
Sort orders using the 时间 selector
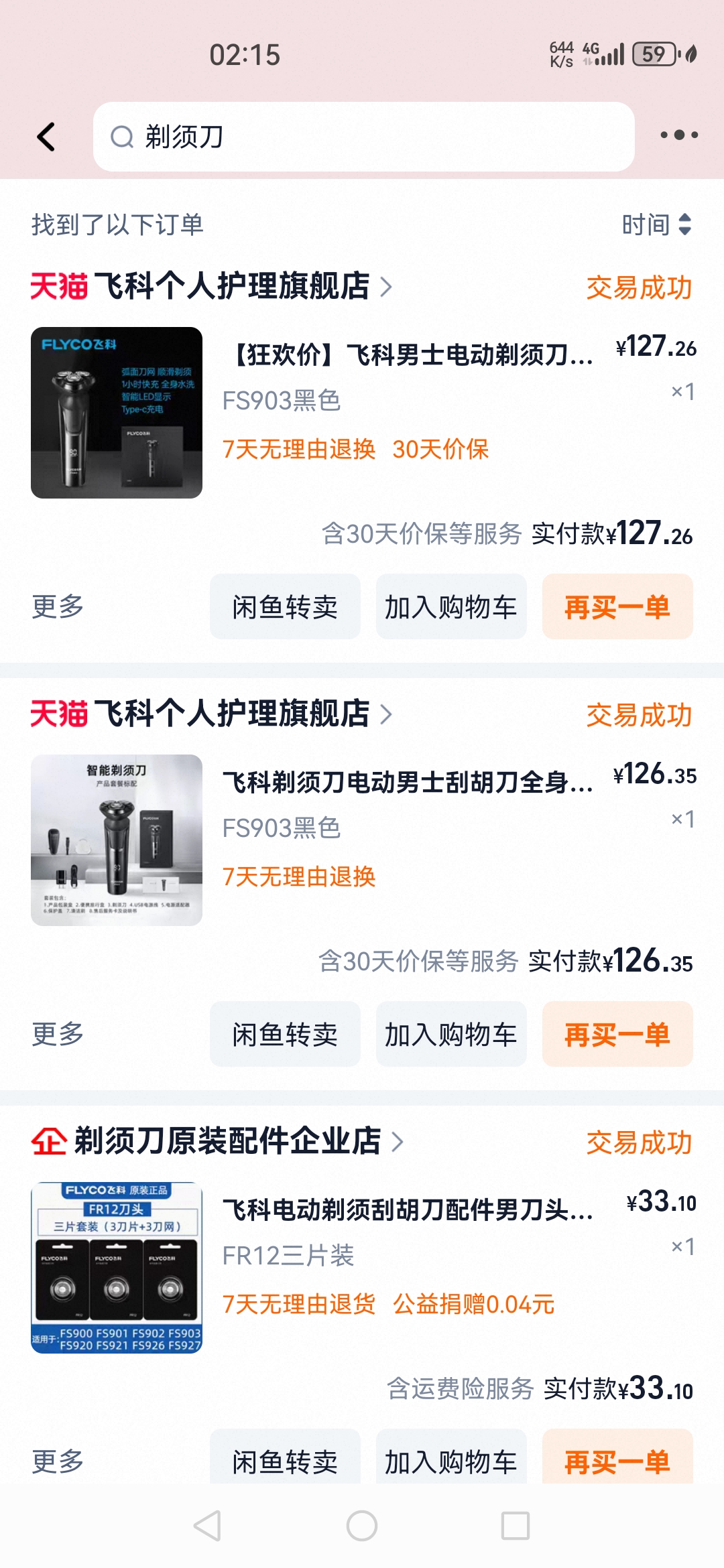[656, 224]
